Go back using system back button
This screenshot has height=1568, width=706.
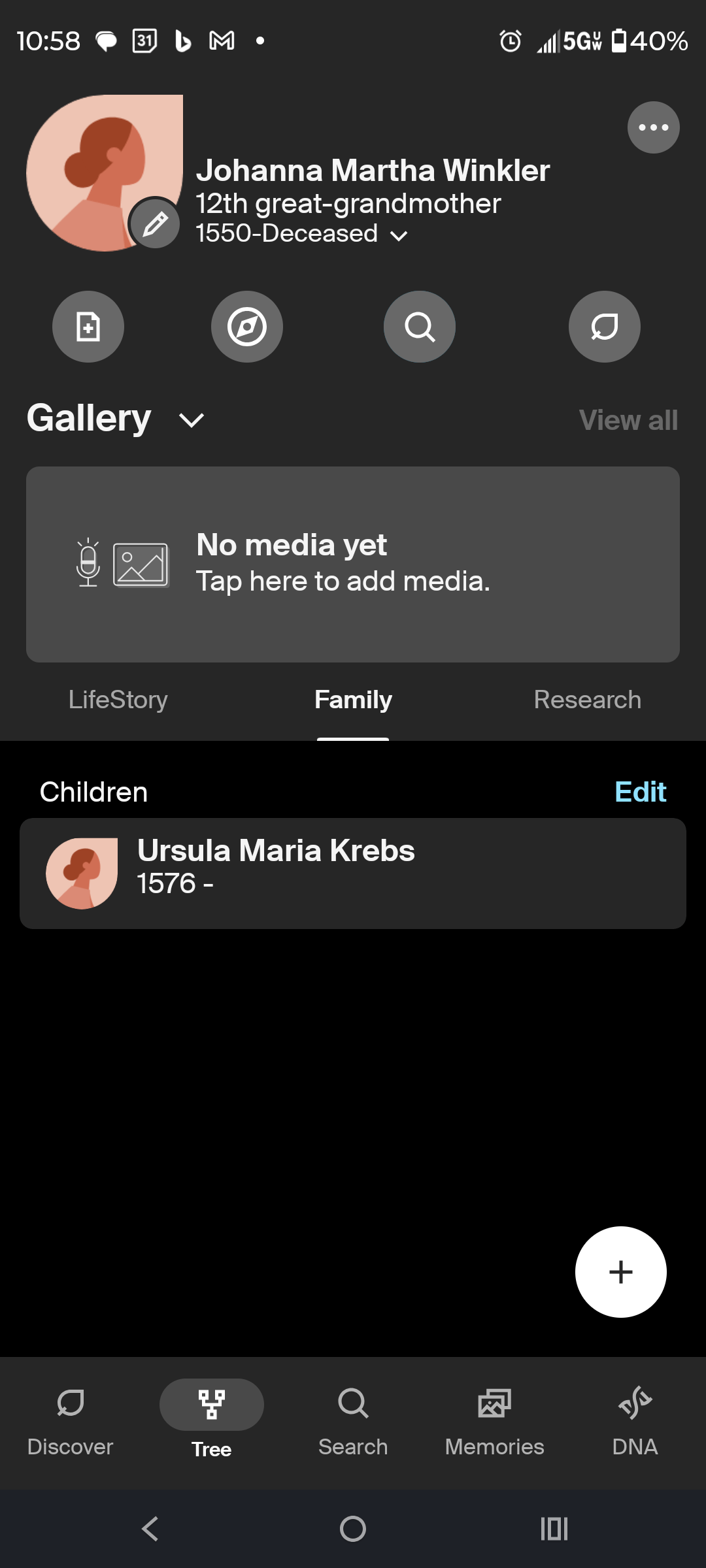click(150, 1529)
